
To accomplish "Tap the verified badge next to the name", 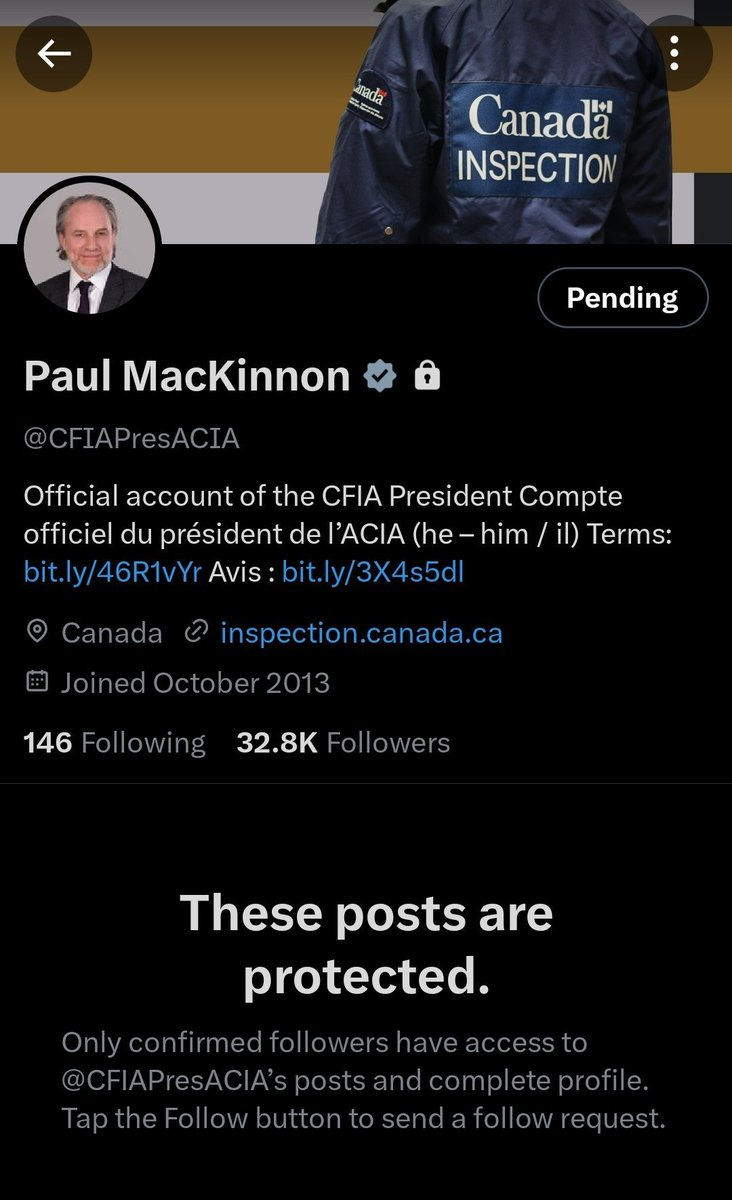I will pyautogui.click(x=380, y=376).
